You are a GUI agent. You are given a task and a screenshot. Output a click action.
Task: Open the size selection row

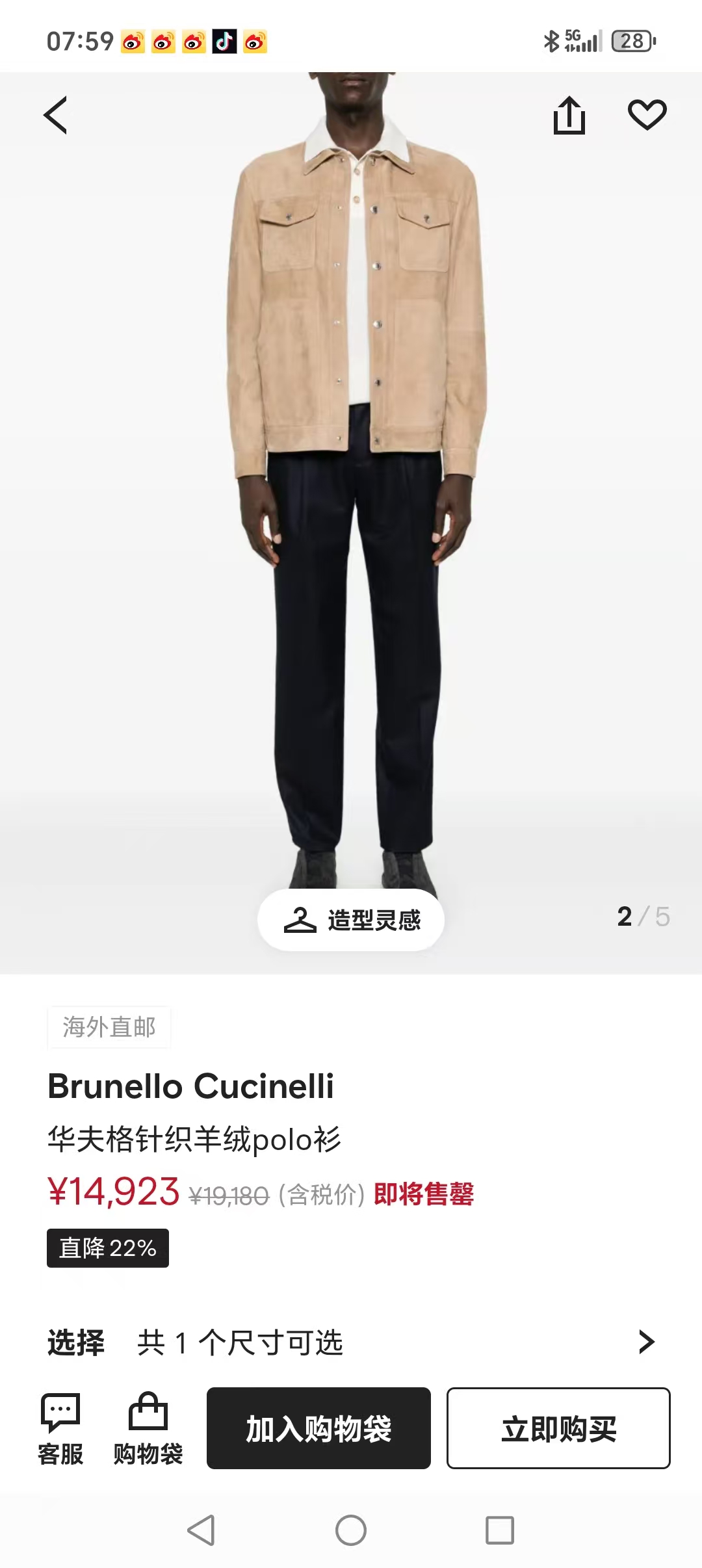(x=351, y=1342)
